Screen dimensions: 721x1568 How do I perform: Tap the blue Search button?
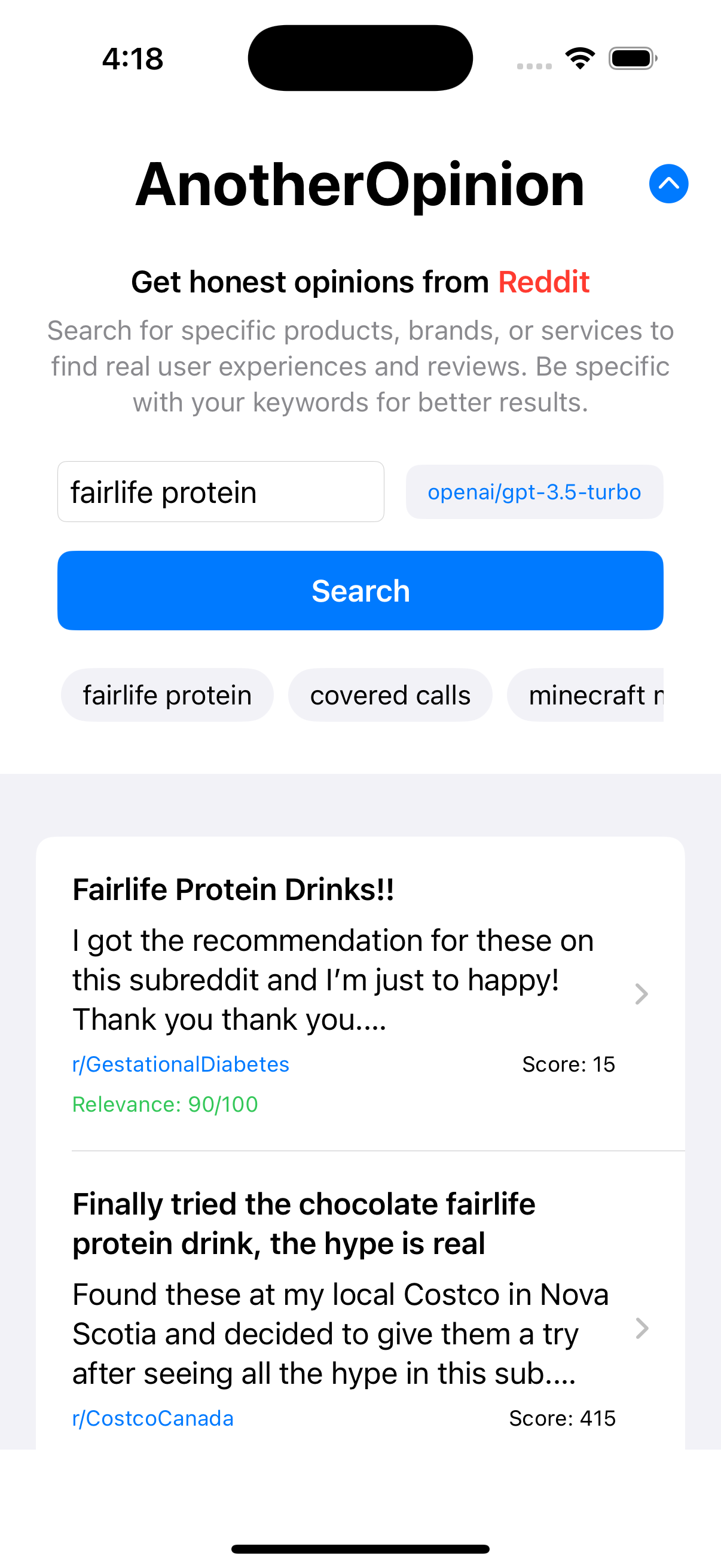pos(360,590)
